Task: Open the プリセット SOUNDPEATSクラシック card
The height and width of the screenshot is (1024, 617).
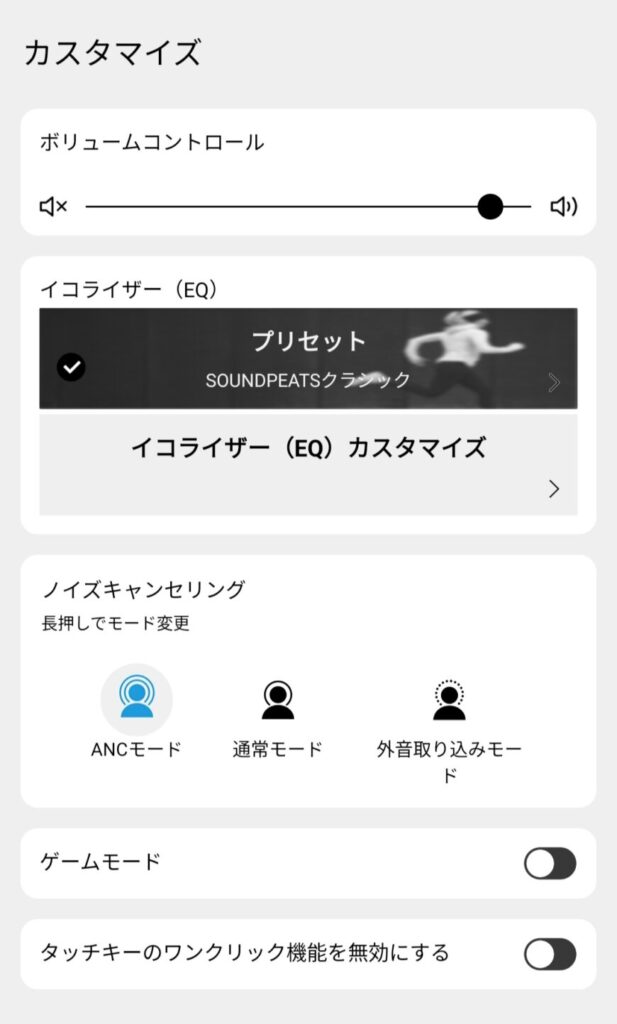Action: click(x=308, y=359)
